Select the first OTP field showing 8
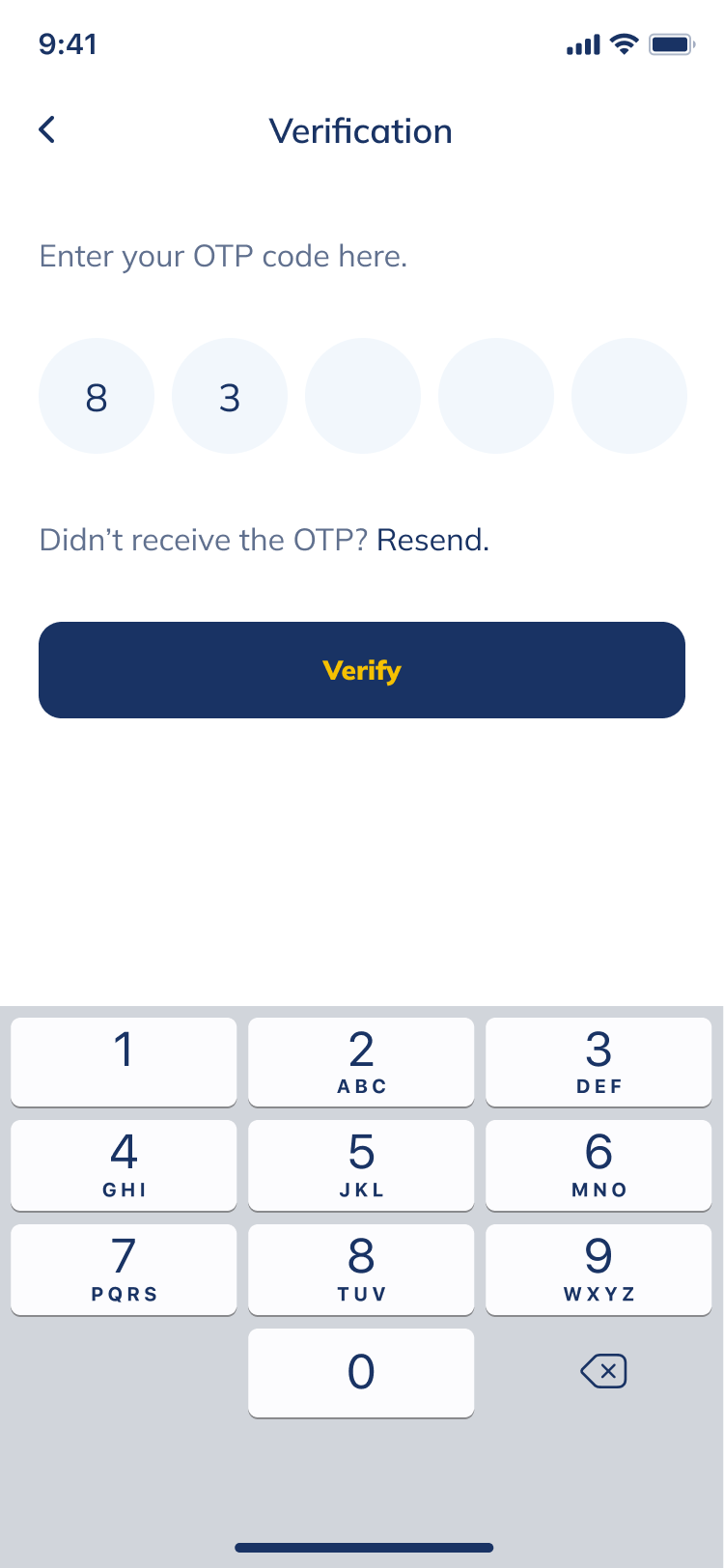 (x=97, y=396)
